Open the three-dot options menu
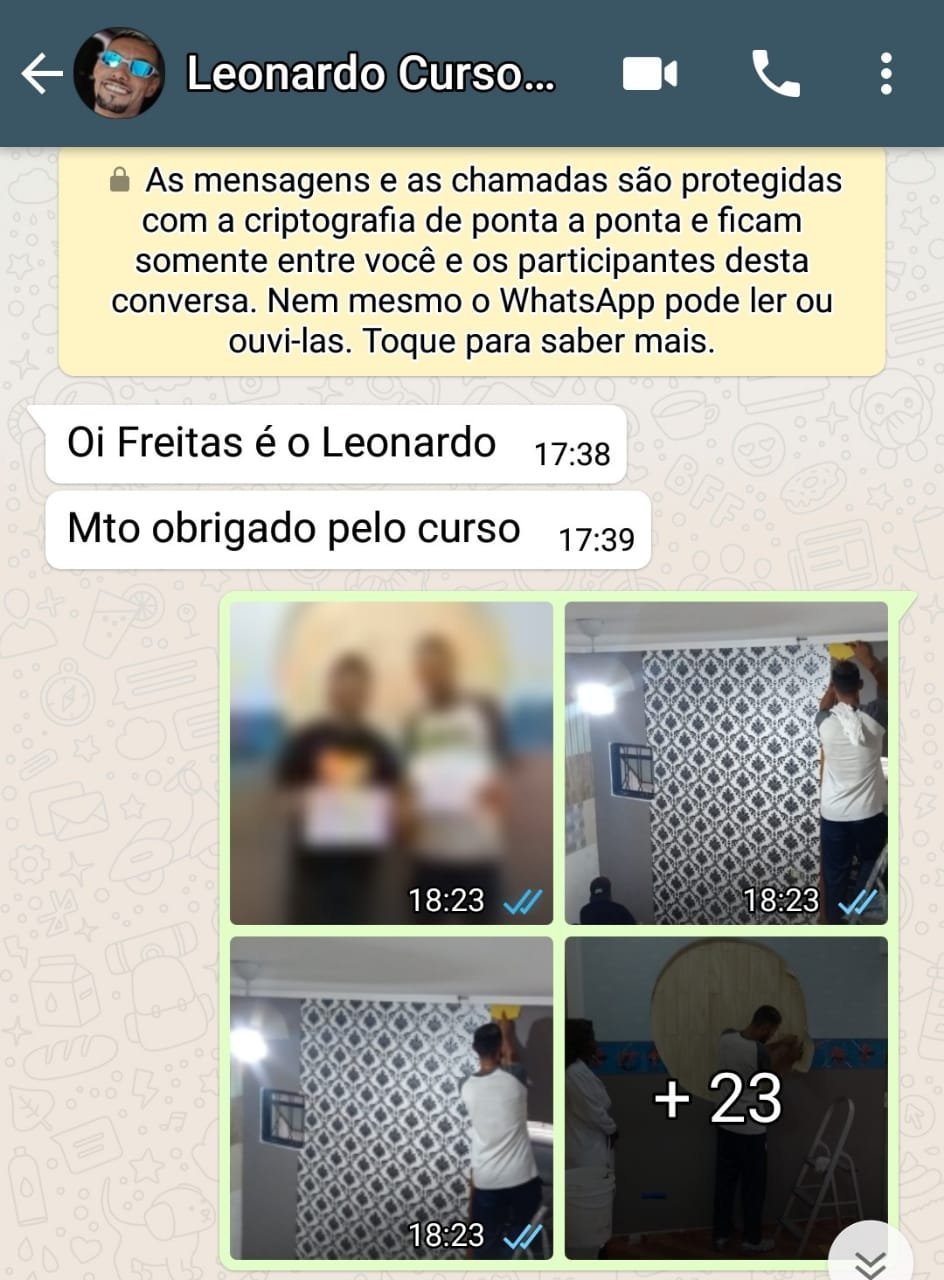Viewport: 944px width, 1280px height. [885, 72]
